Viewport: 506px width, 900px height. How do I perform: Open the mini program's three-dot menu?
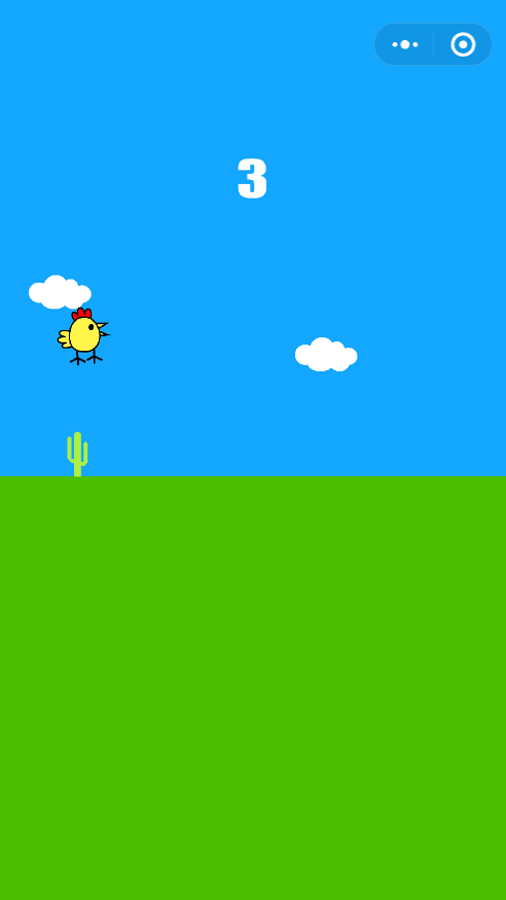pyautogui.click(x=404, y=45)
